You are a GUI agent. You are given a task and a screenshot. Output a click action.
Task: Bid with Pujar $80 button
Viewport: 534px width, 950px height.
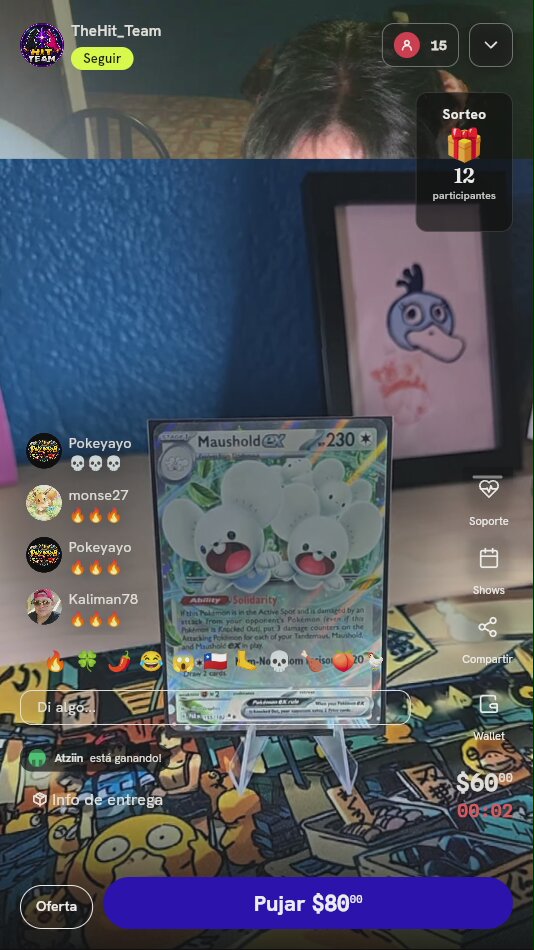[x=308, y=903]
